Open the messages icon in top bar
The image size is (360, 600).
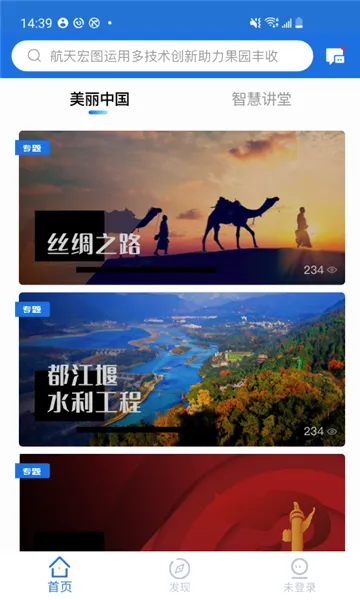(335, 56)
